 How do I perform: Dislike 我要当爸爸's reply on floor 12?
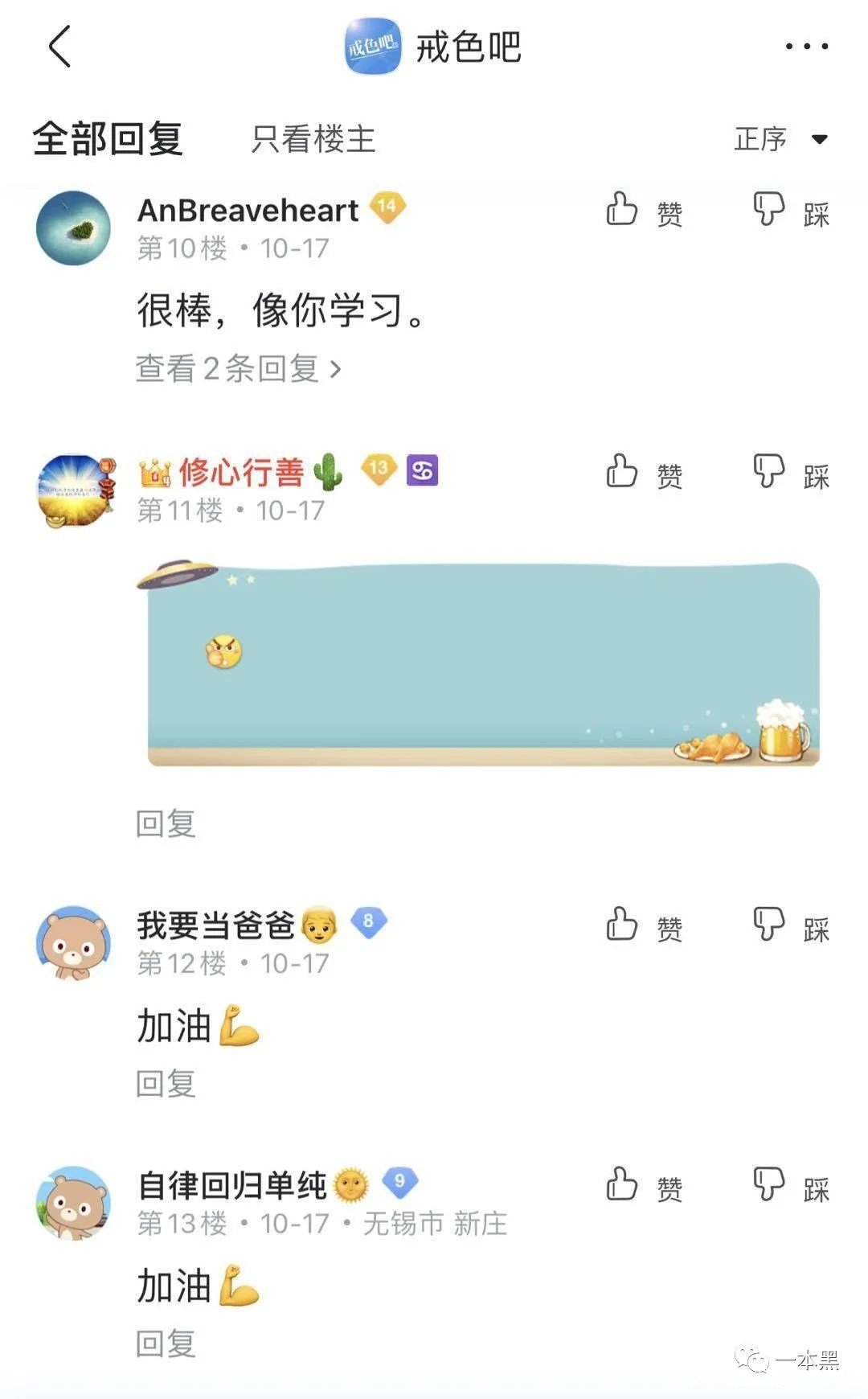(791, 925)
